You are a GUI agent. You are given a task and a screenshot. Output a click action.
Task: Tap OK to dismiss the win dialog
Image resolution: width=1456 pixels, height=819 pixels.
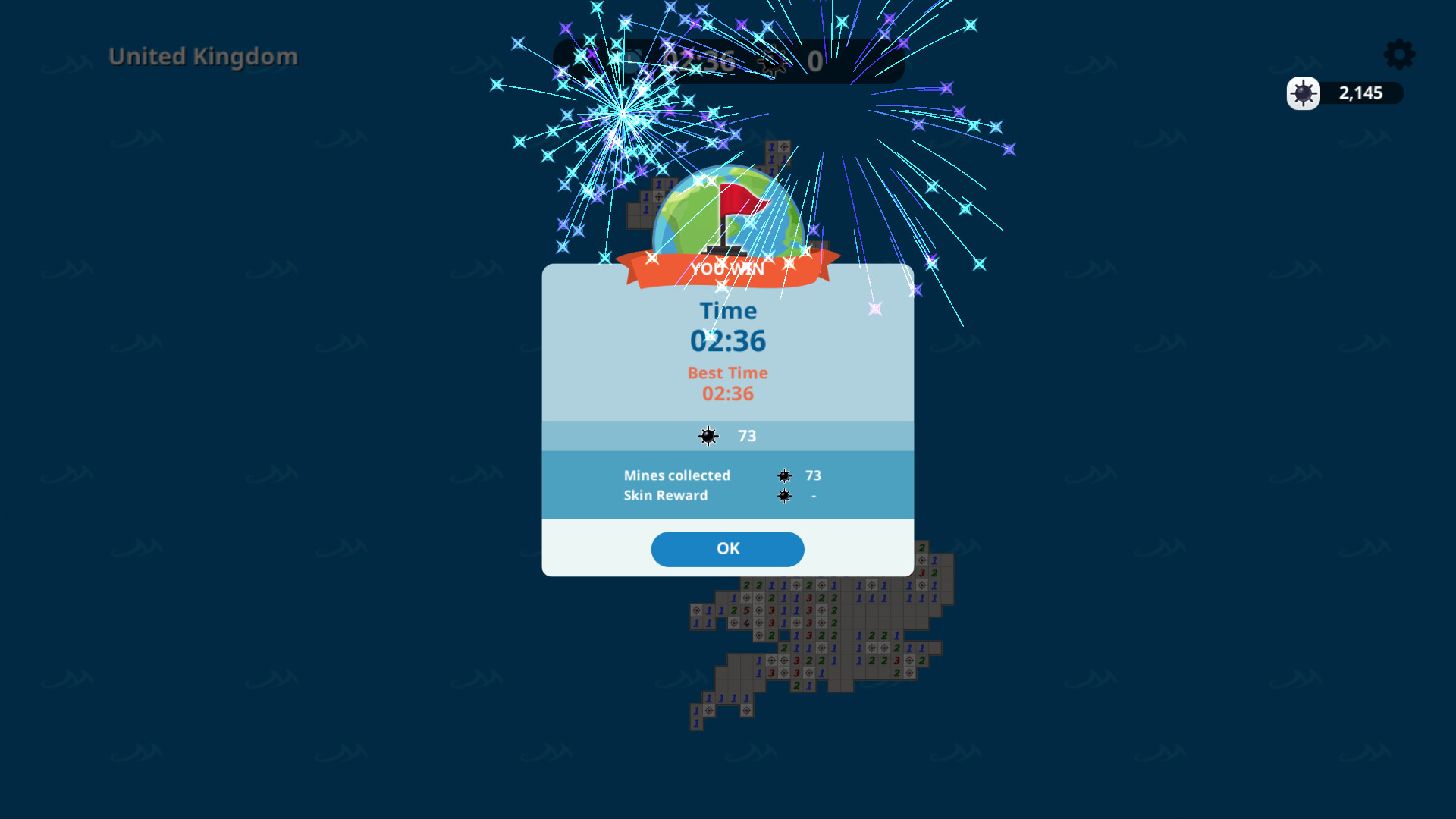pyautogui.click(x=727, y=549)
